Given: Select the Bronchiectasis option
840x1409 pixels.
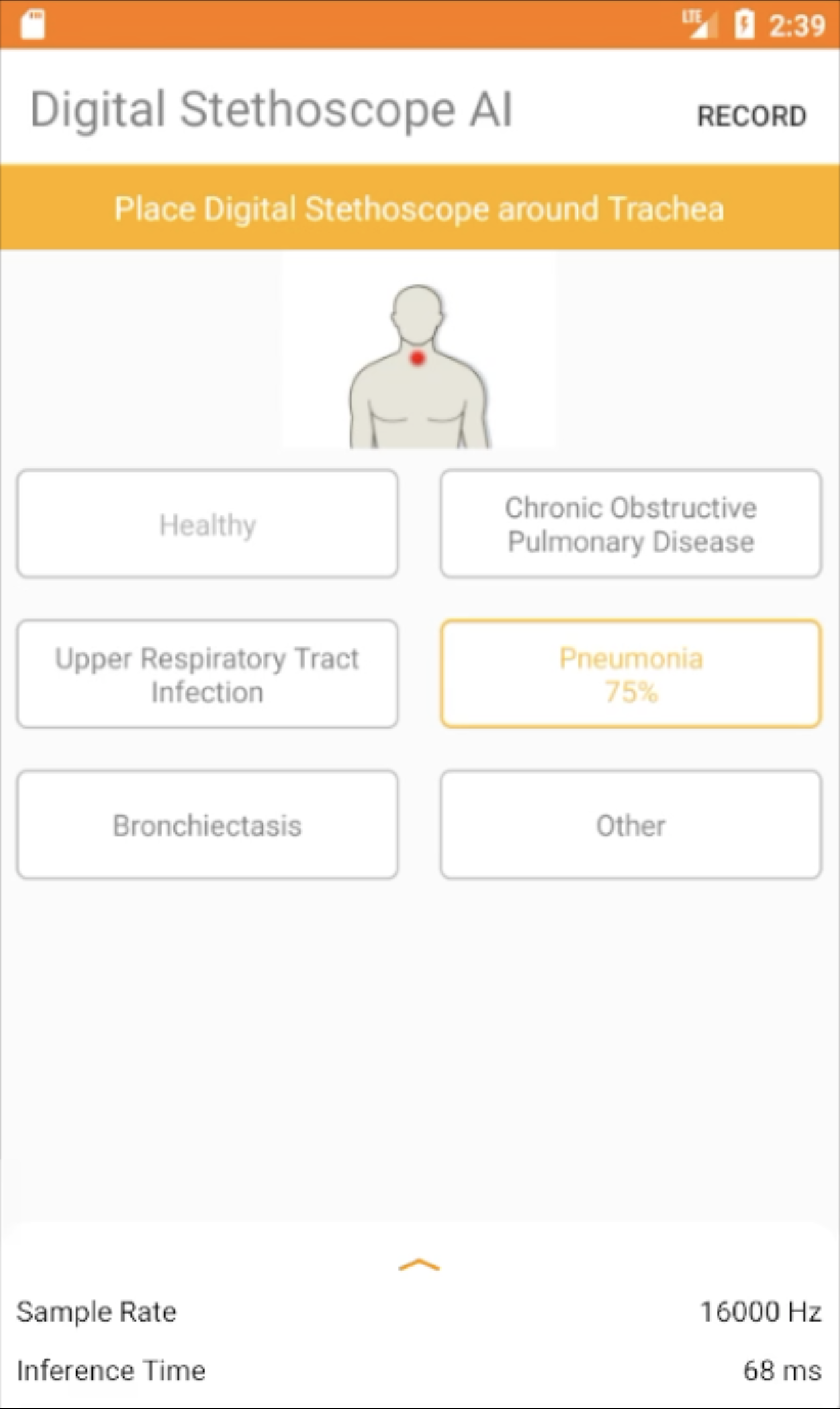Looking at the screenshot, I should tap(207, 825).
